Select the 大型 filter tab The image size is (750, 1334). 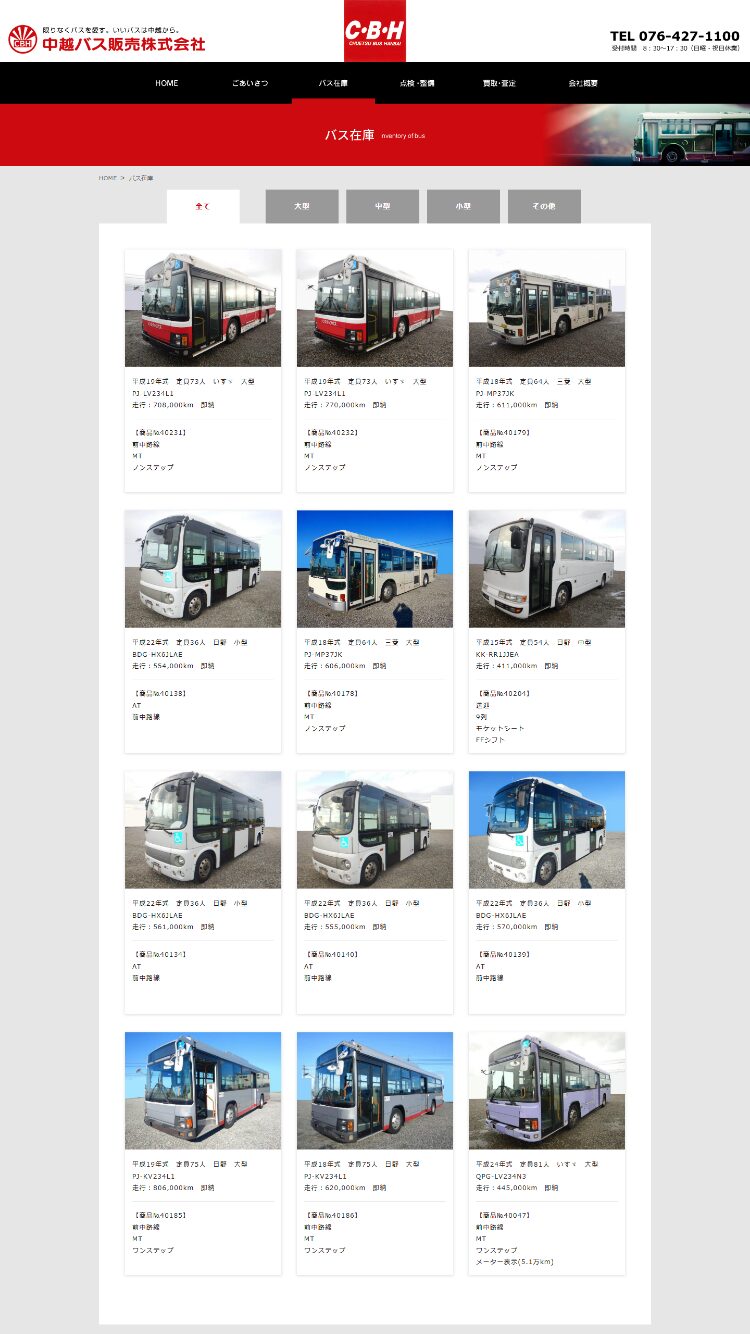[x=302, y=206]
